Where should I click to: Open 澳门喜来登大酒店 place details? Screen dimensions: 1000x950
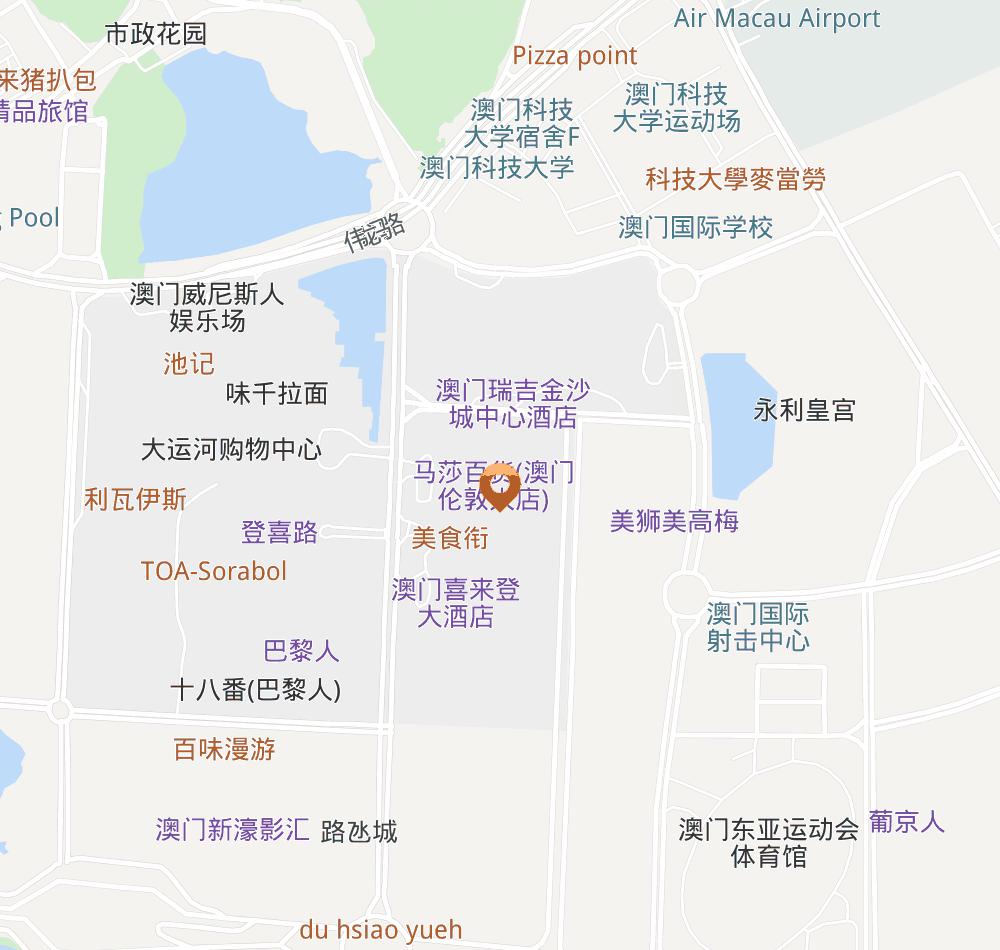456,602
